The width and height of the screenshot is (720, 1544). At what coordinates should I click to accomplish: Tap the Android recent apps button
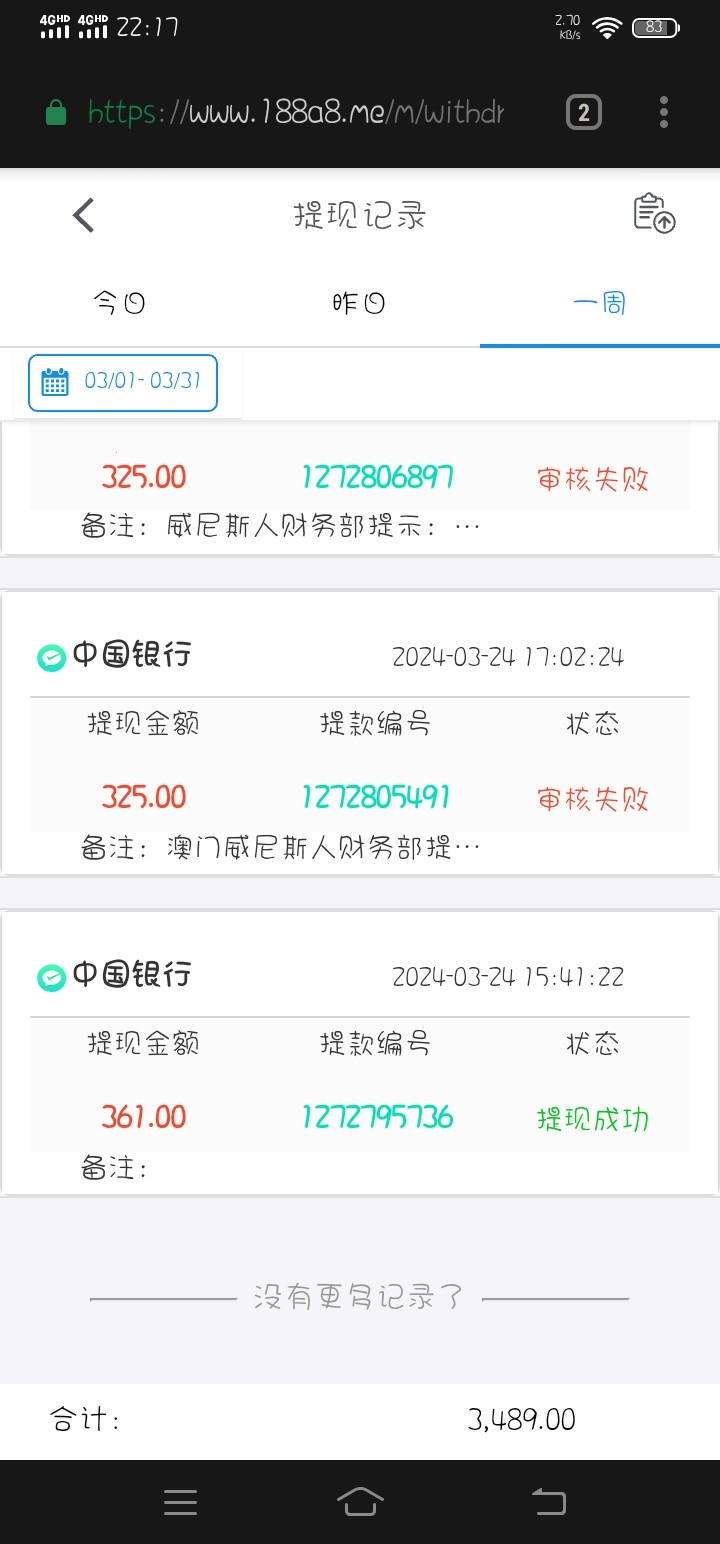coord(180,1501)
